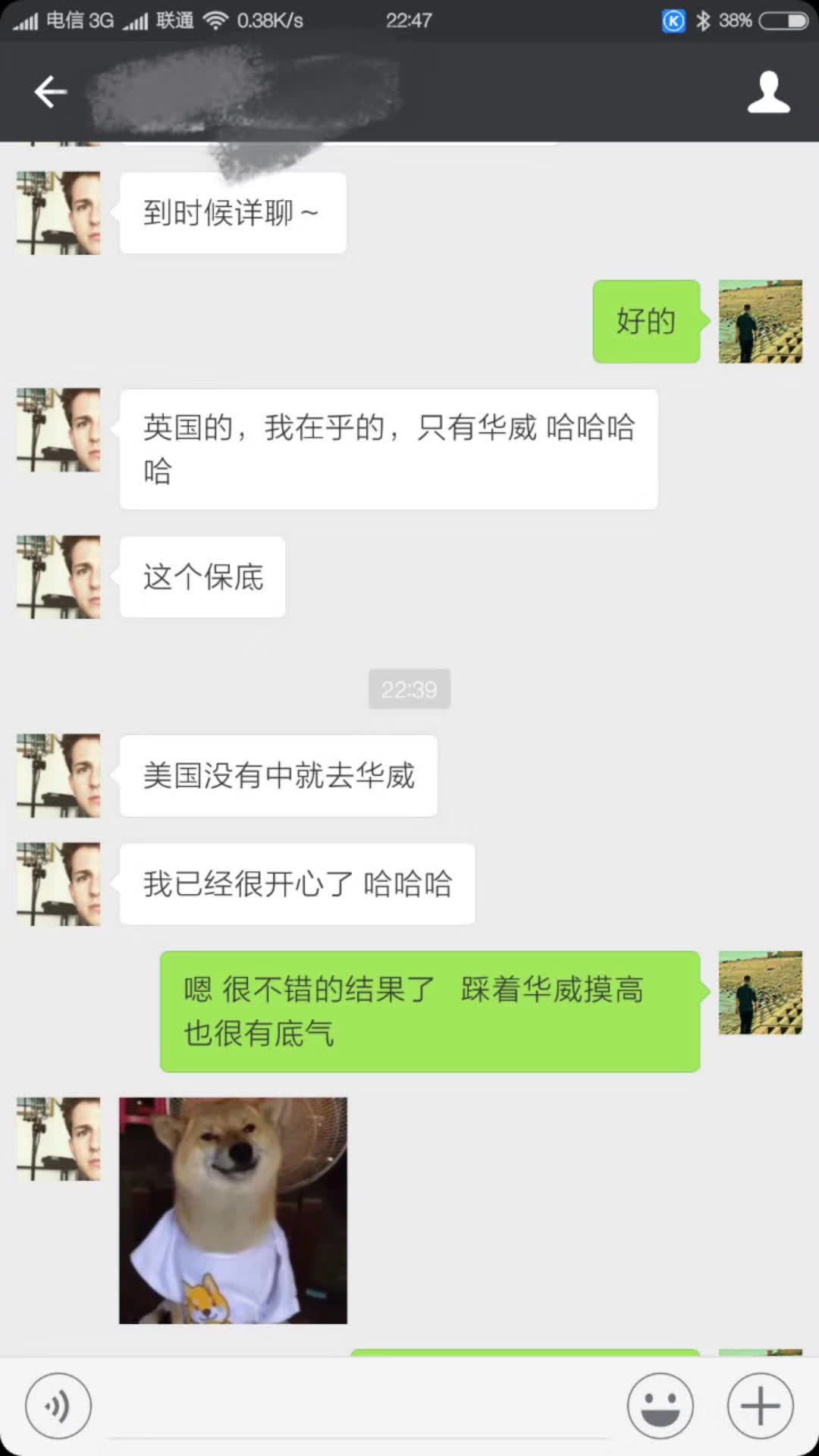Switch to voice message input
This screenshot has height=1456, width=819.
click(x=58, y=1405)
